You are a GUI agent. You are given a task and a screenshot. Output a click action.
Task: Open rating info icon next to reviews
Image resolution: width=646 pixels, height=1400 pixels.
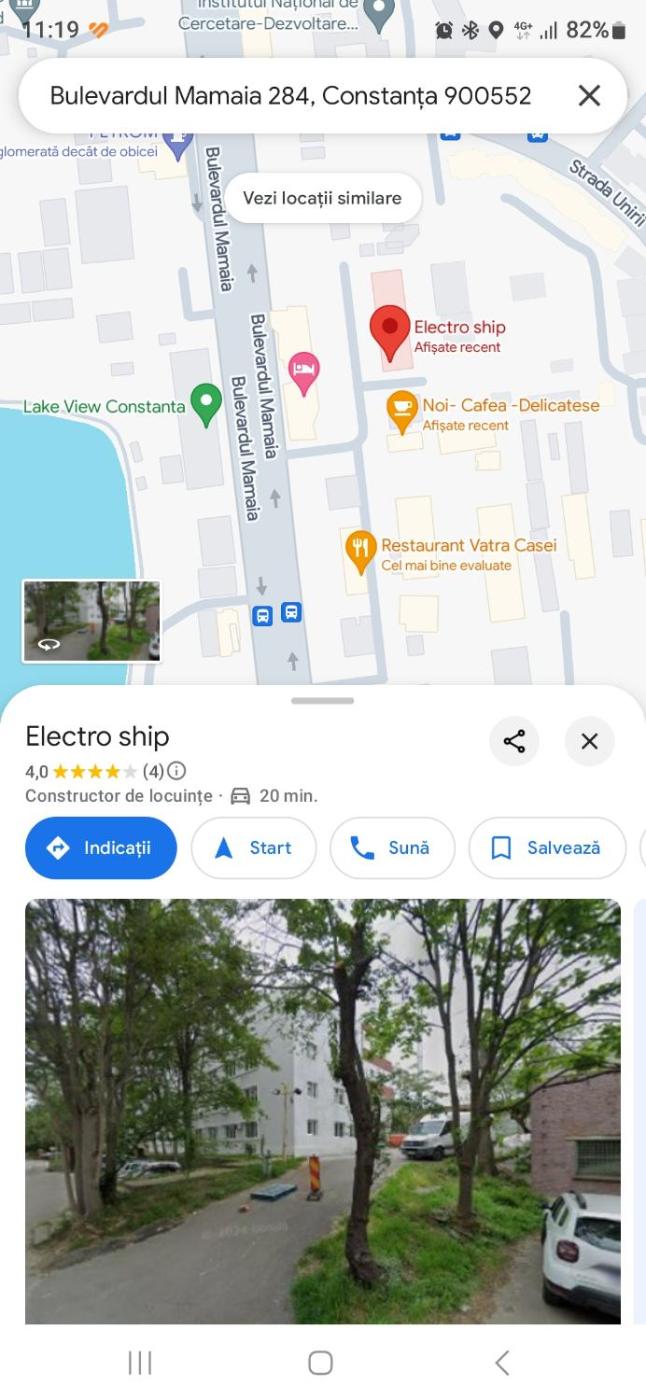[x=177, y=771]
